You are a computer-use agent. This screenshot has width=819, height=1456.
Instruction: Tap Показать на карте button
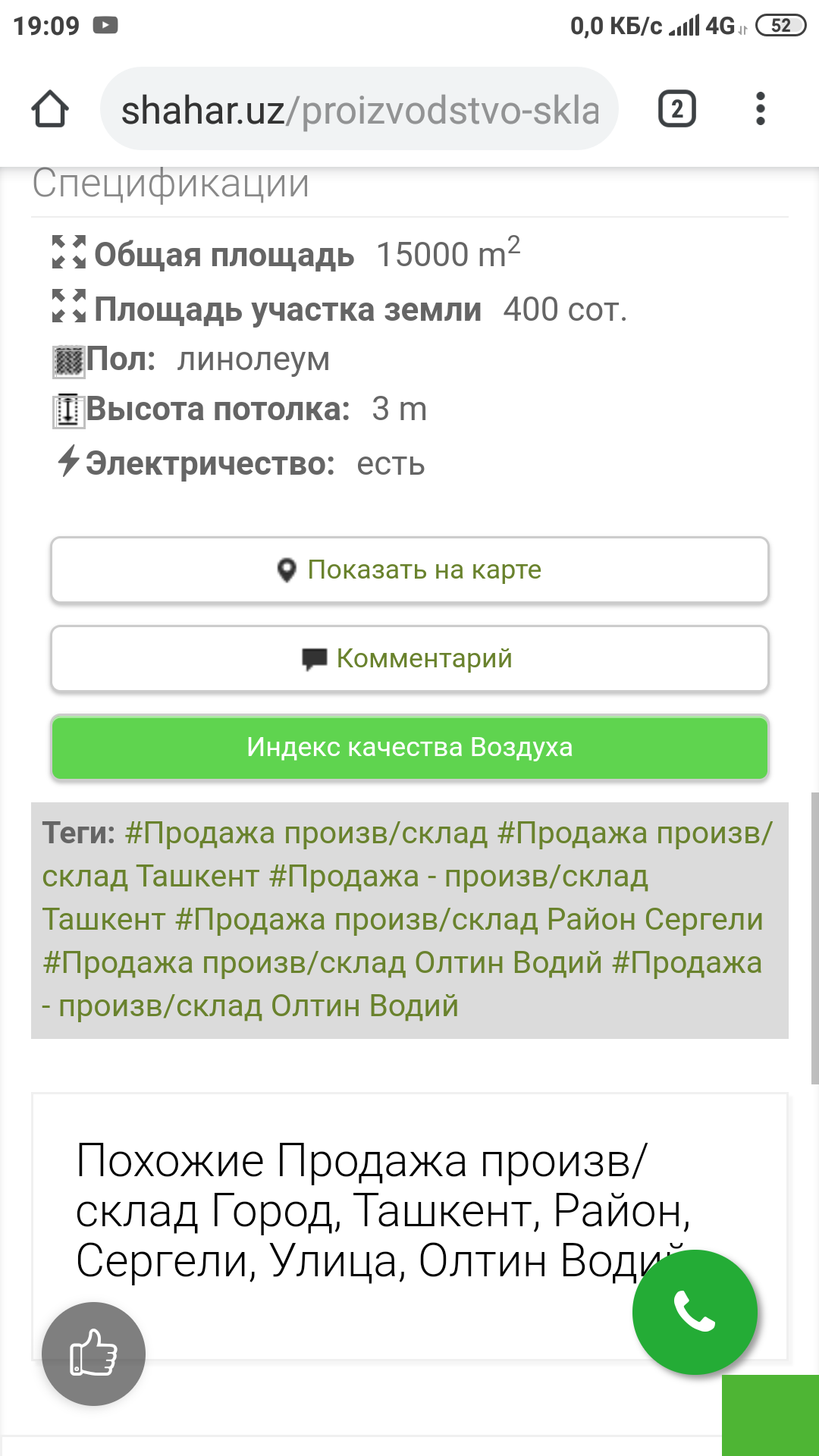(x=409, y=570)
